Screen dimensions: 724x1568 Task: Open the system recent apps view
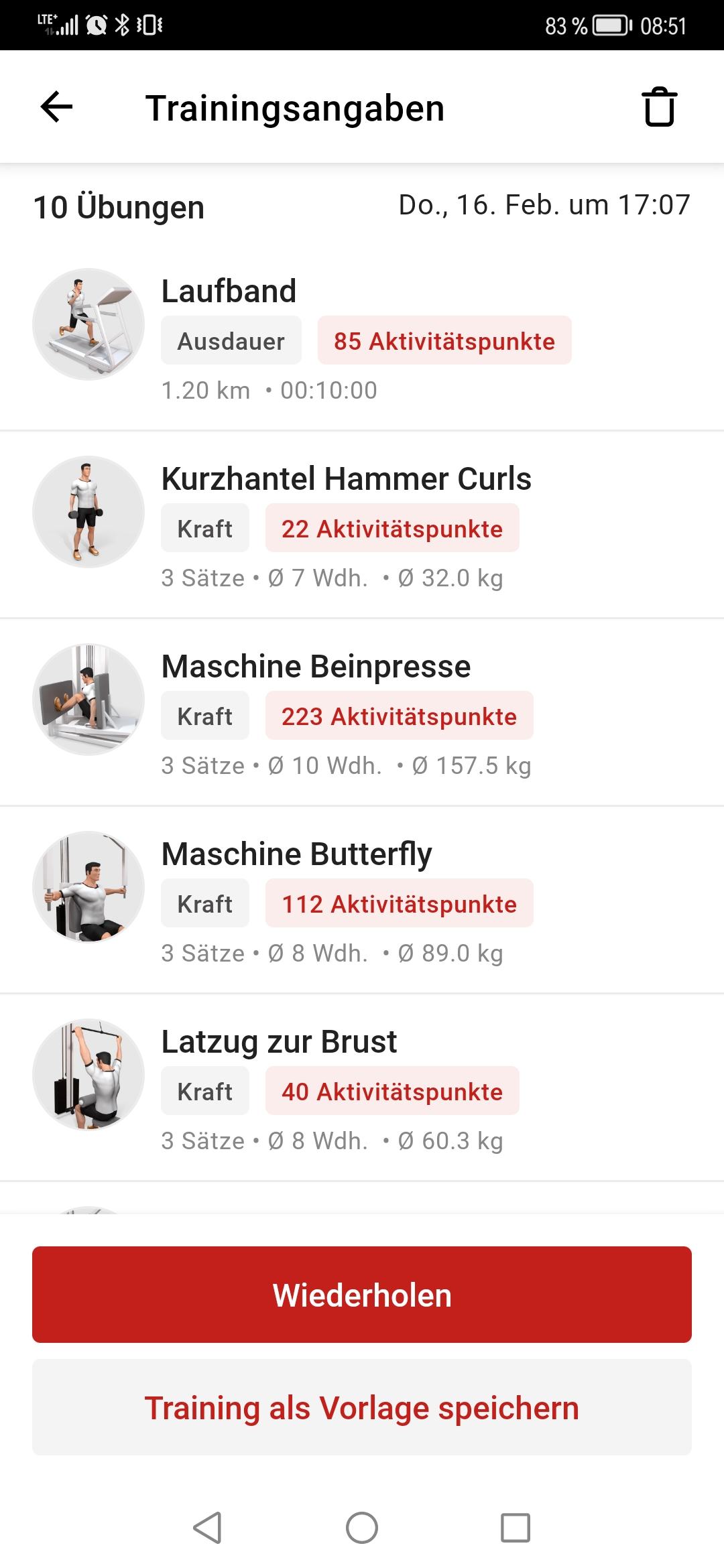(x=516, y=1528)
